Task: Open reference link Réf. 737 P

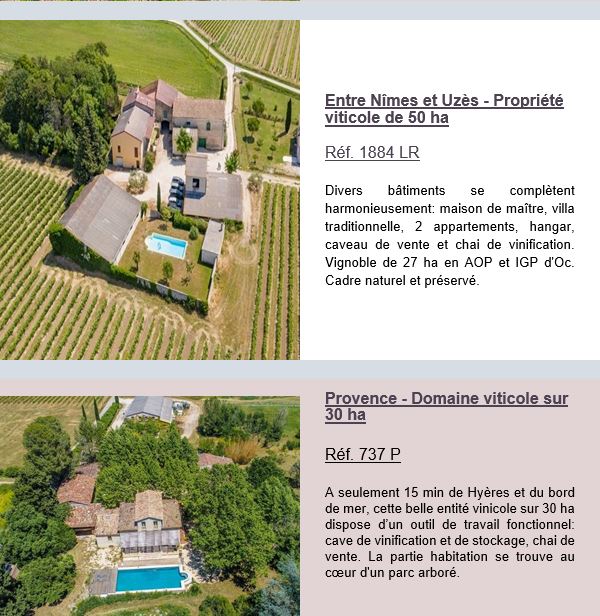Action: (362, 454)
